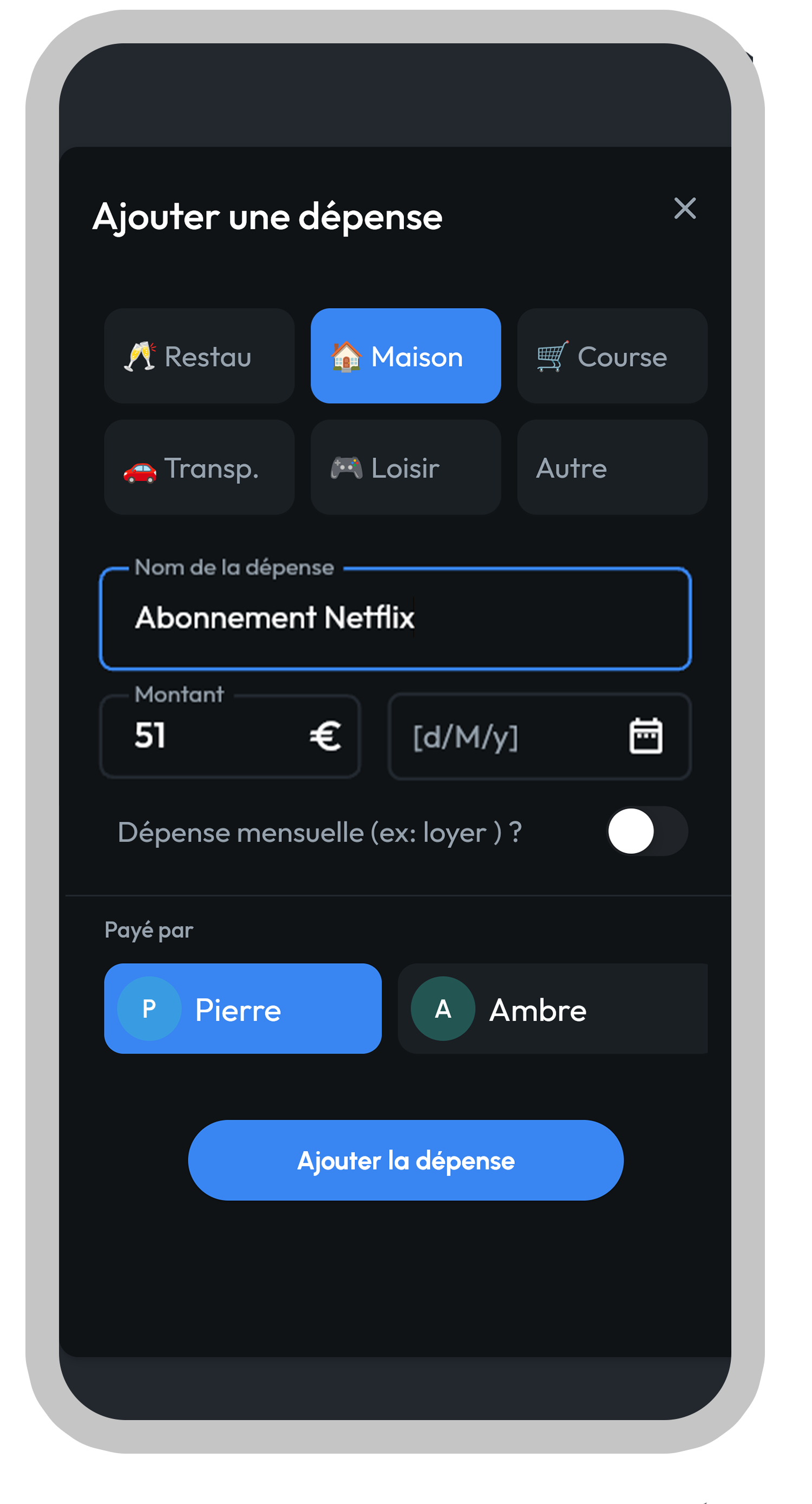Click the champagne glasses Restau icon

[140, 357]
